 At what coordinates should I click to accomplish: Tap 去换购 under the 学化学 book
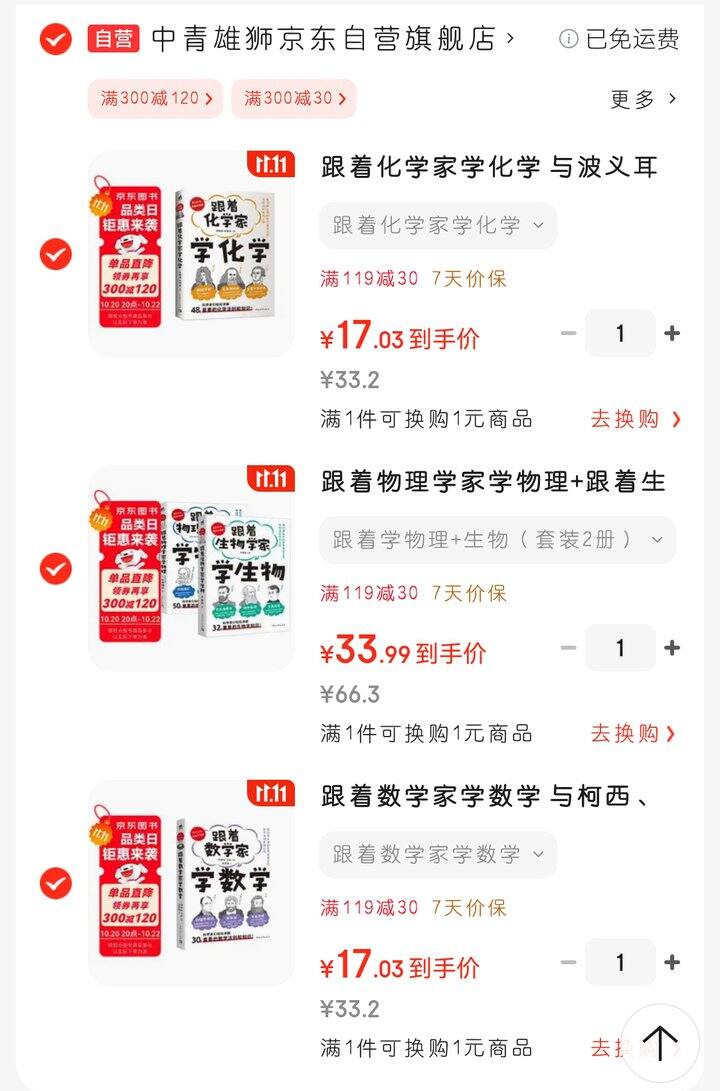pos(634,419)
